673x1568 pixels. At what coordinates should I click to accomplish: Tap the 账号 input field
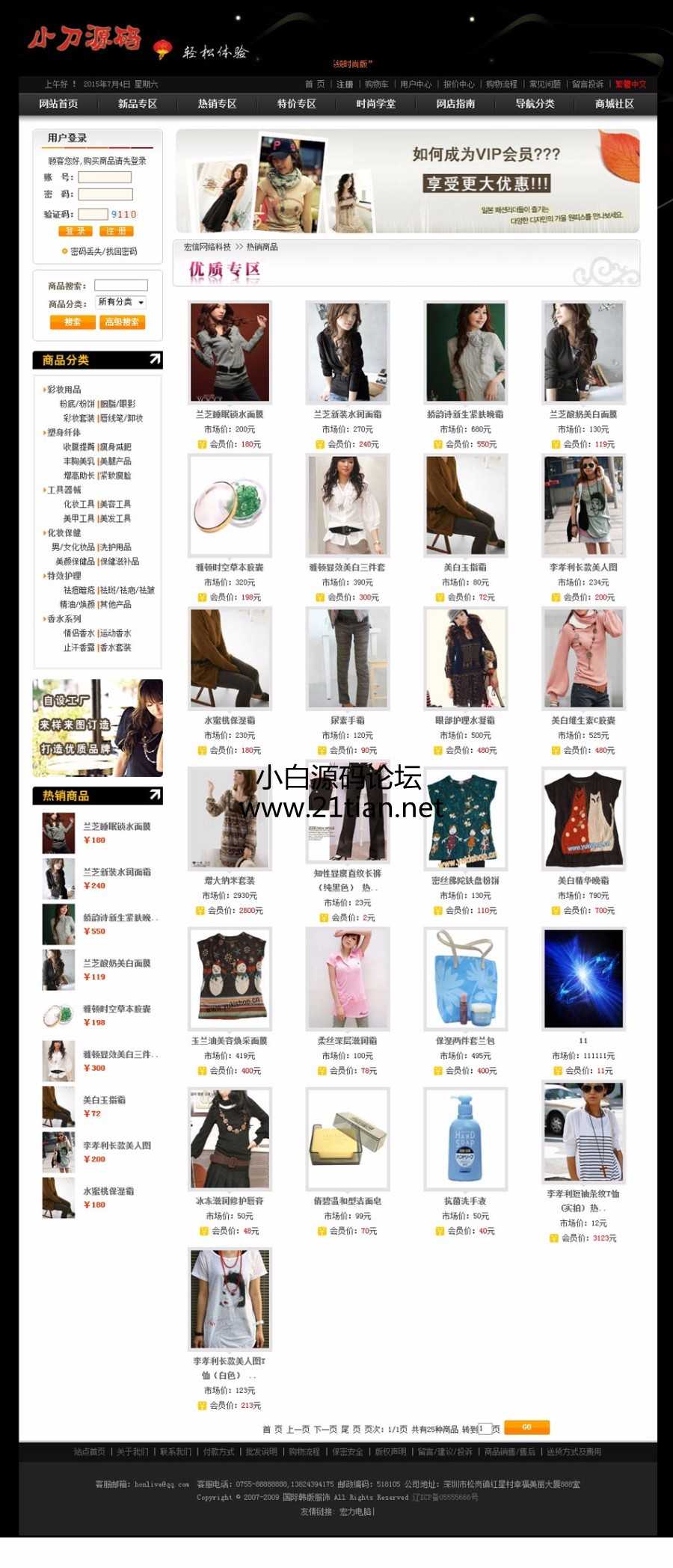point(105,177)
